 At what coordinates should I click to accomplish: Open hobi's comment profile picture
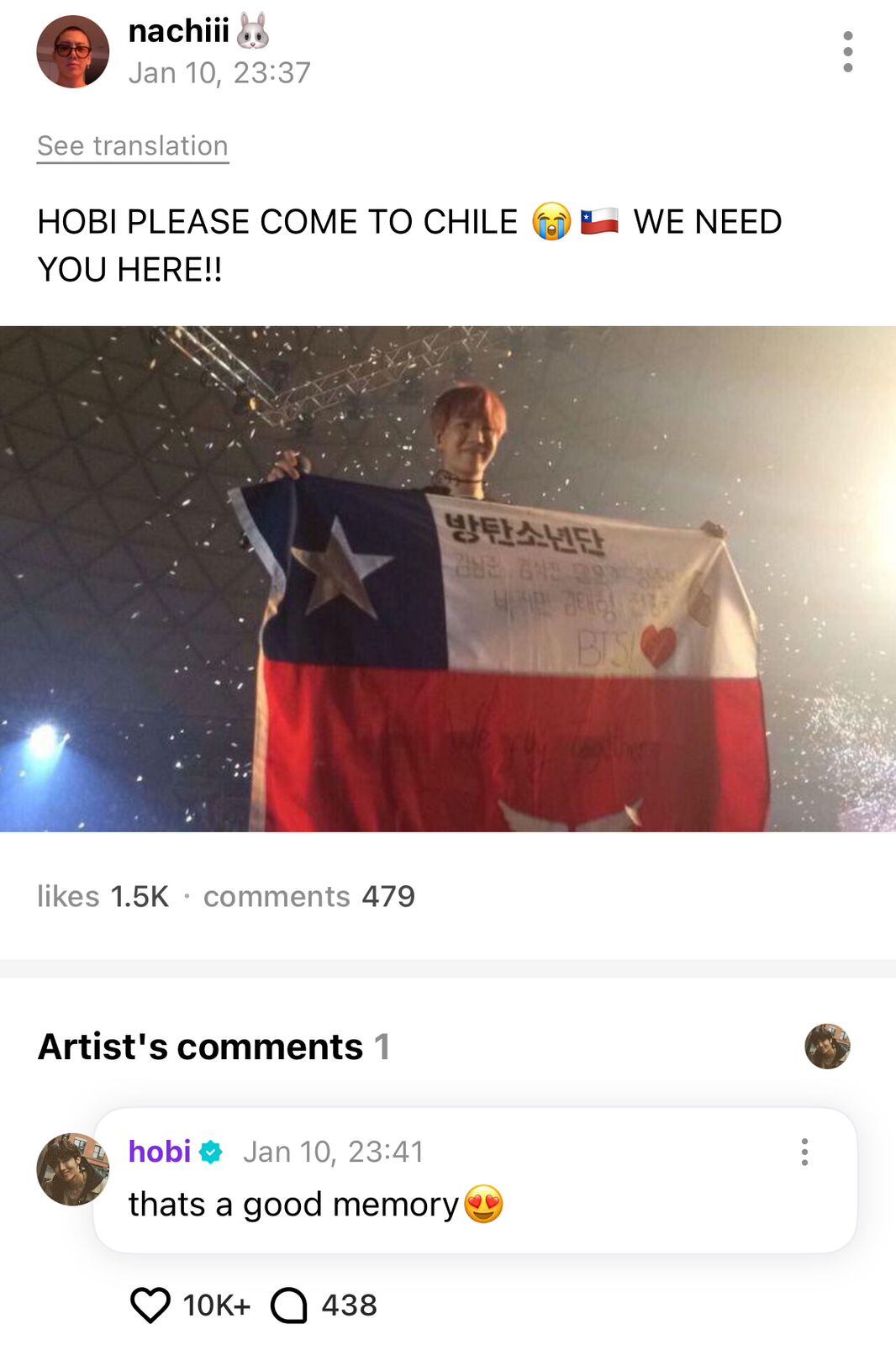pos(73,1169)
